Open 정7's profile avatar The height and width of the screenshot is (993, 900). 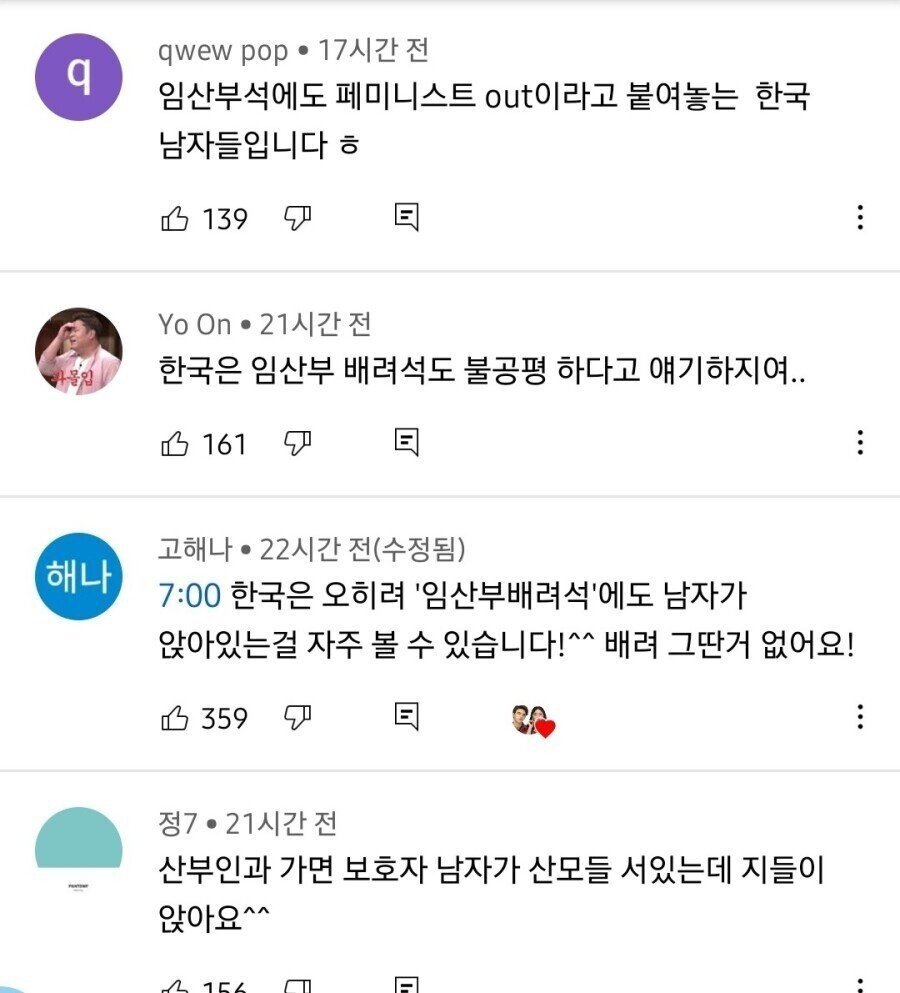[79, 850]
